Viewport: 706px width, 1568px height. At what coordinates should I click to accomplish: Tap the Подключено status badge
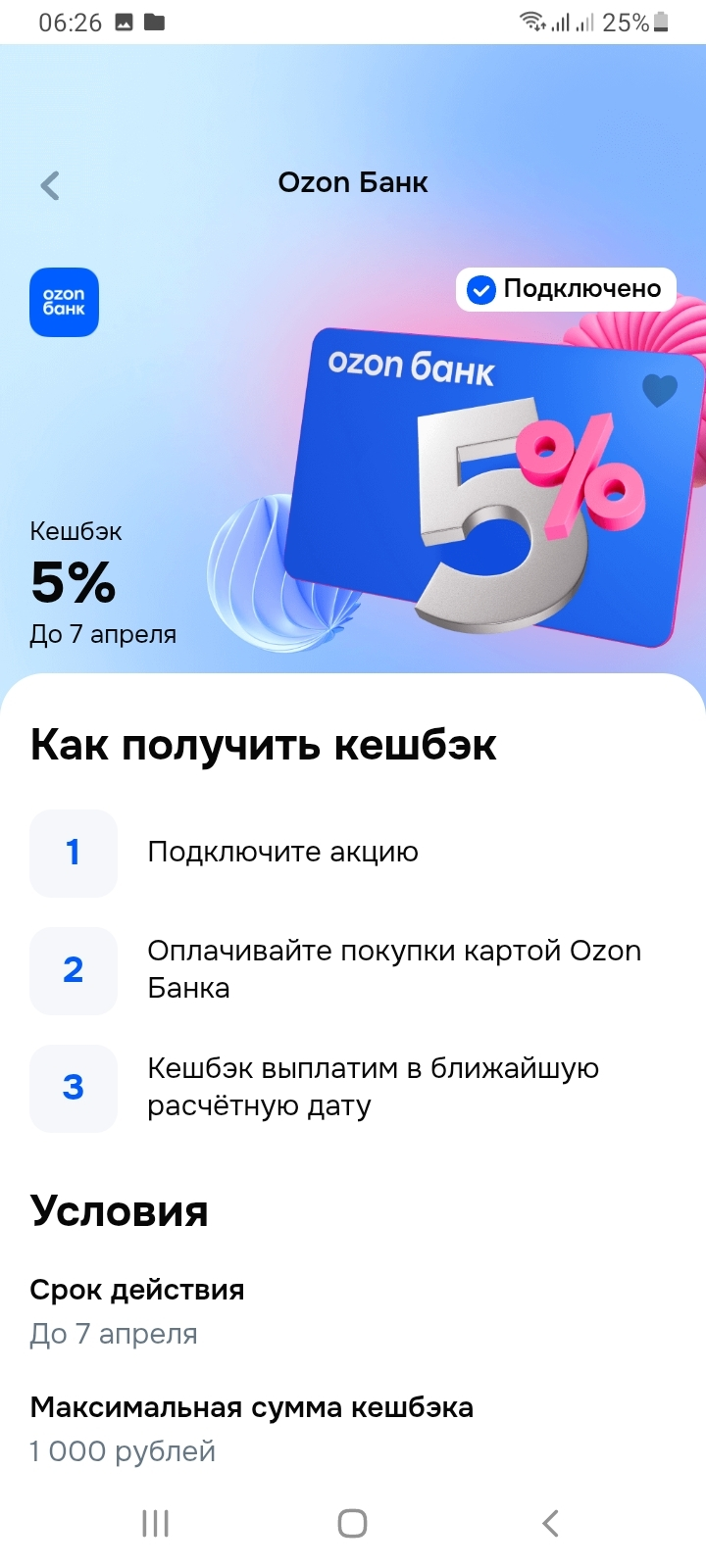coord(566,289)
